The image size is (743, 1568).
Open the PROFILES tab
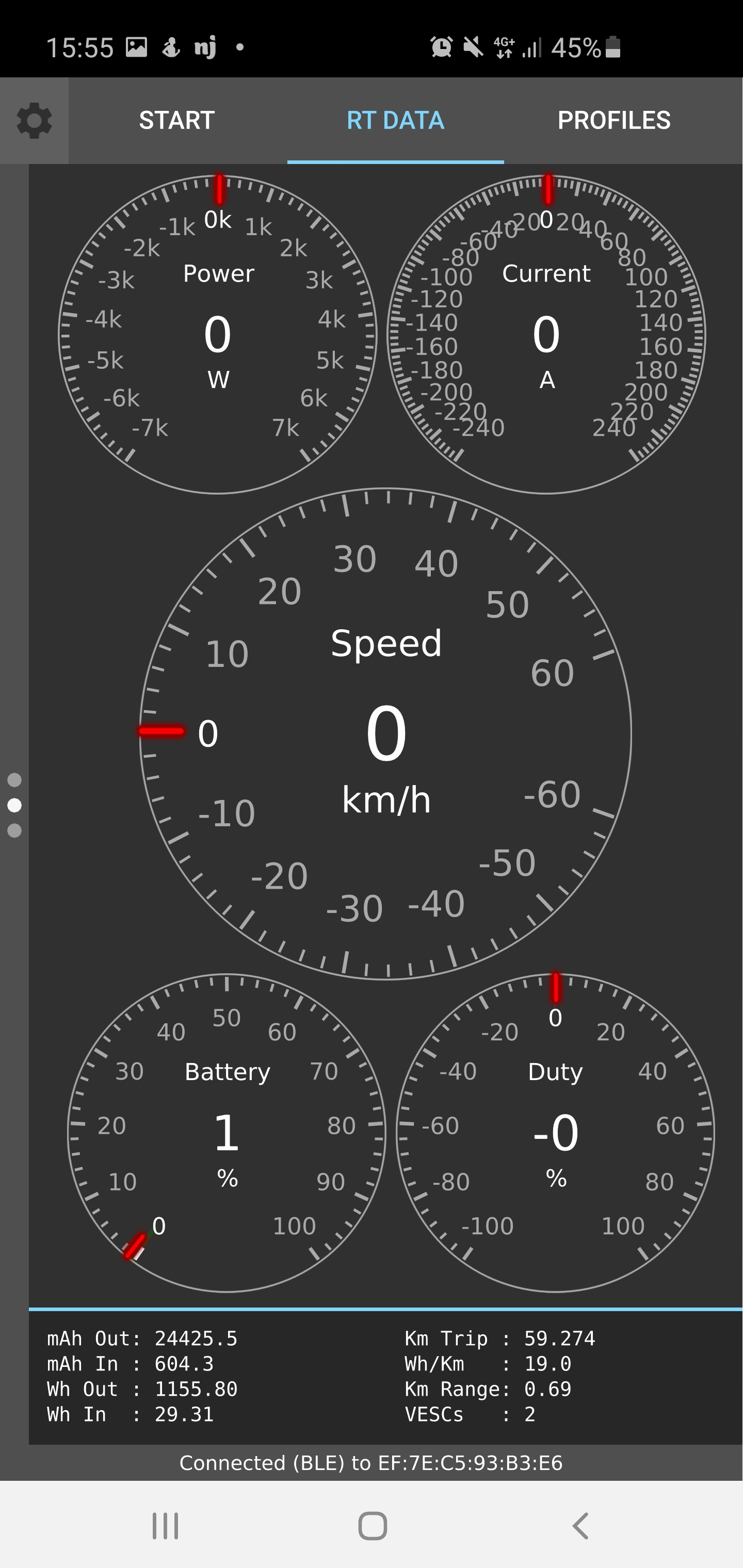614,121
